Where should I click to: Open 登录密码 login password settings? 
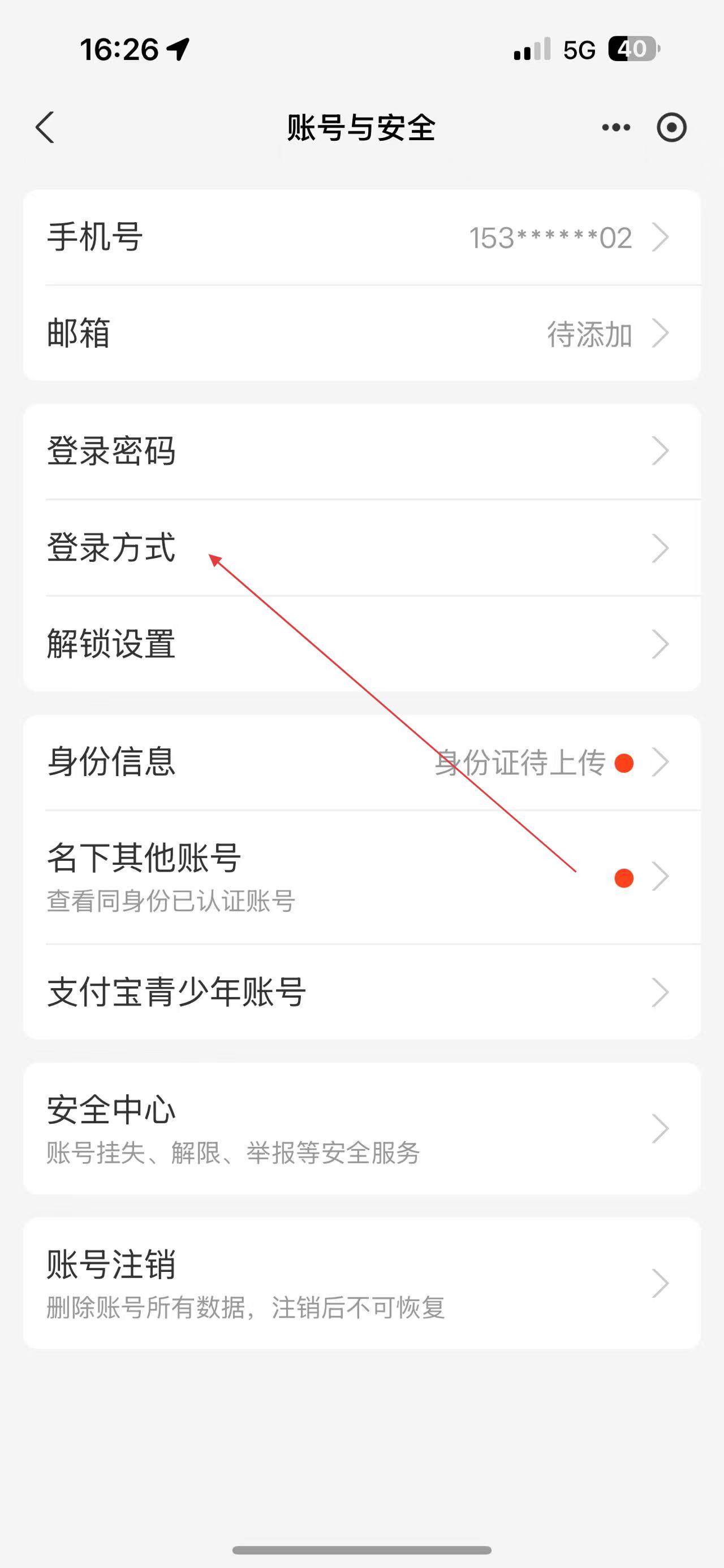point(361,452)
